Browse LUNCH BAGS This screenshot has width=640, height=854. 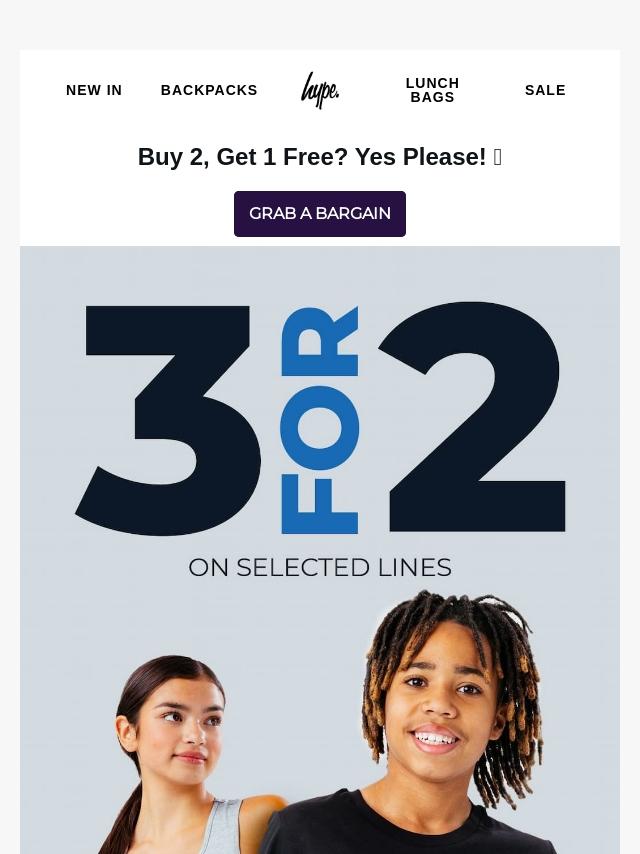[432, 90]
